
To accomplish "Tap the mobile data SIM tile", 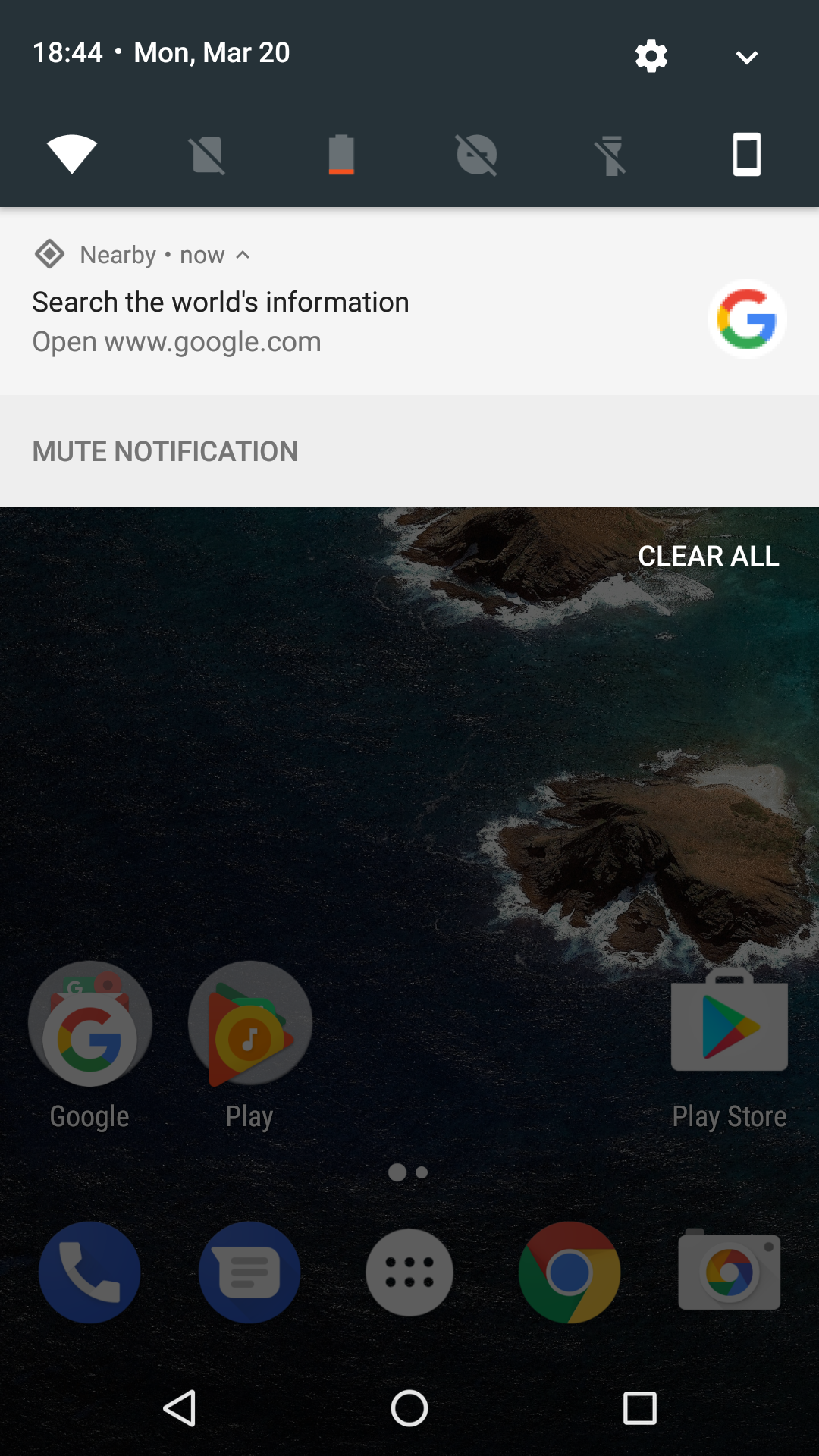I will click(207, 155).
